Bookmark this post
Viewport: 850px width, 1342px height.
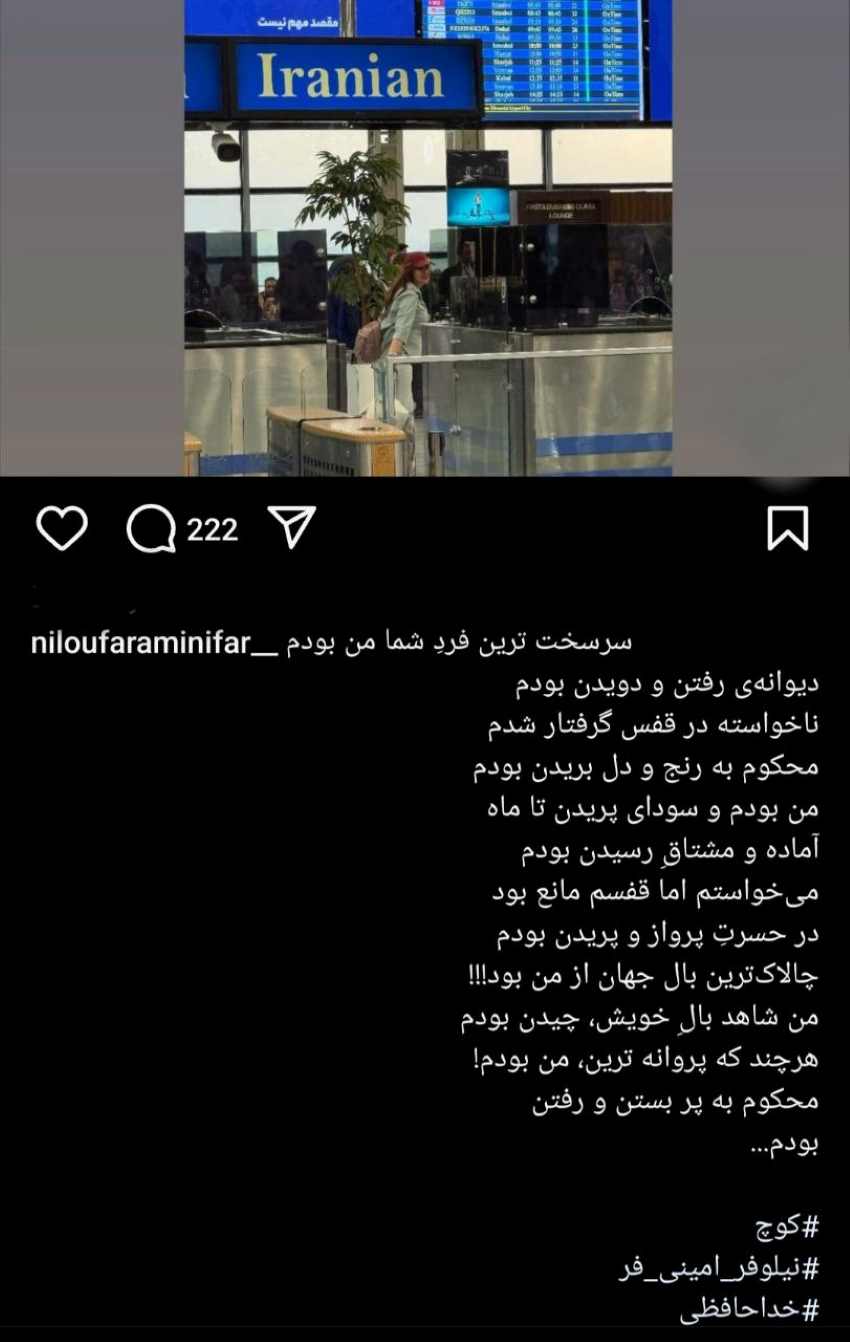click(787, 528)
